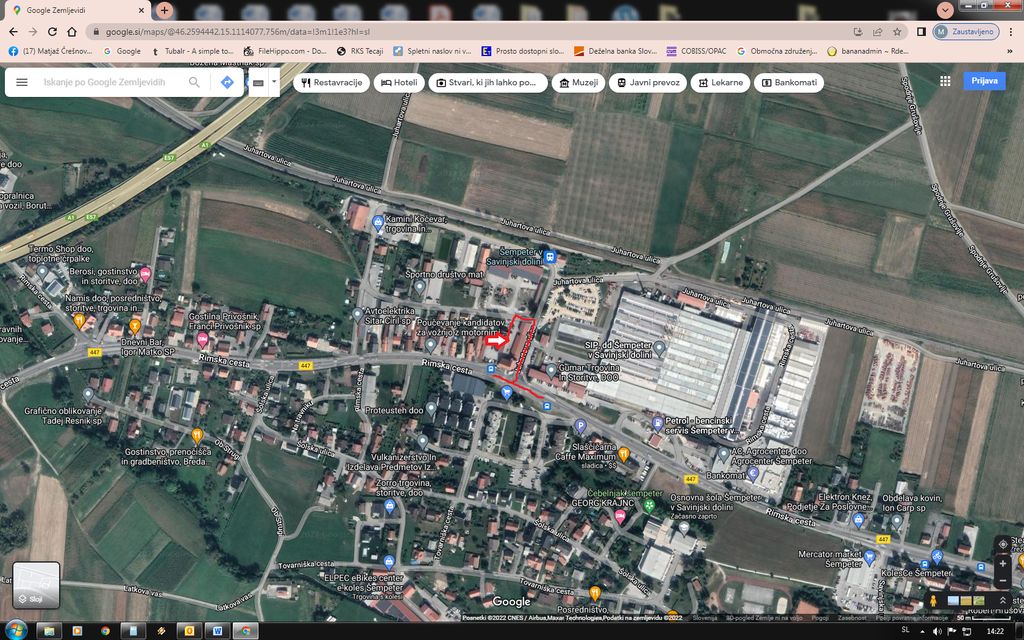1024x640 pixels.
Task: Open the Google Maps hamburger menu
Action: tap(22, 82)
